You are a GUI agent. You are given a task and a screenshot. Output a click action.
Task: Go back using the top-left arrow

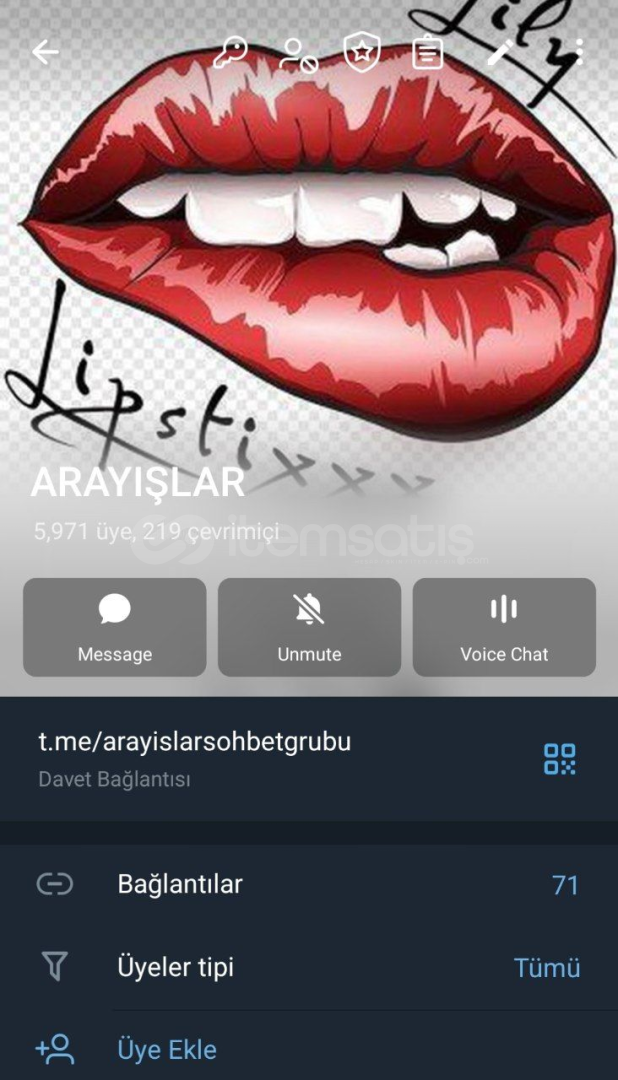click(46, 53)
